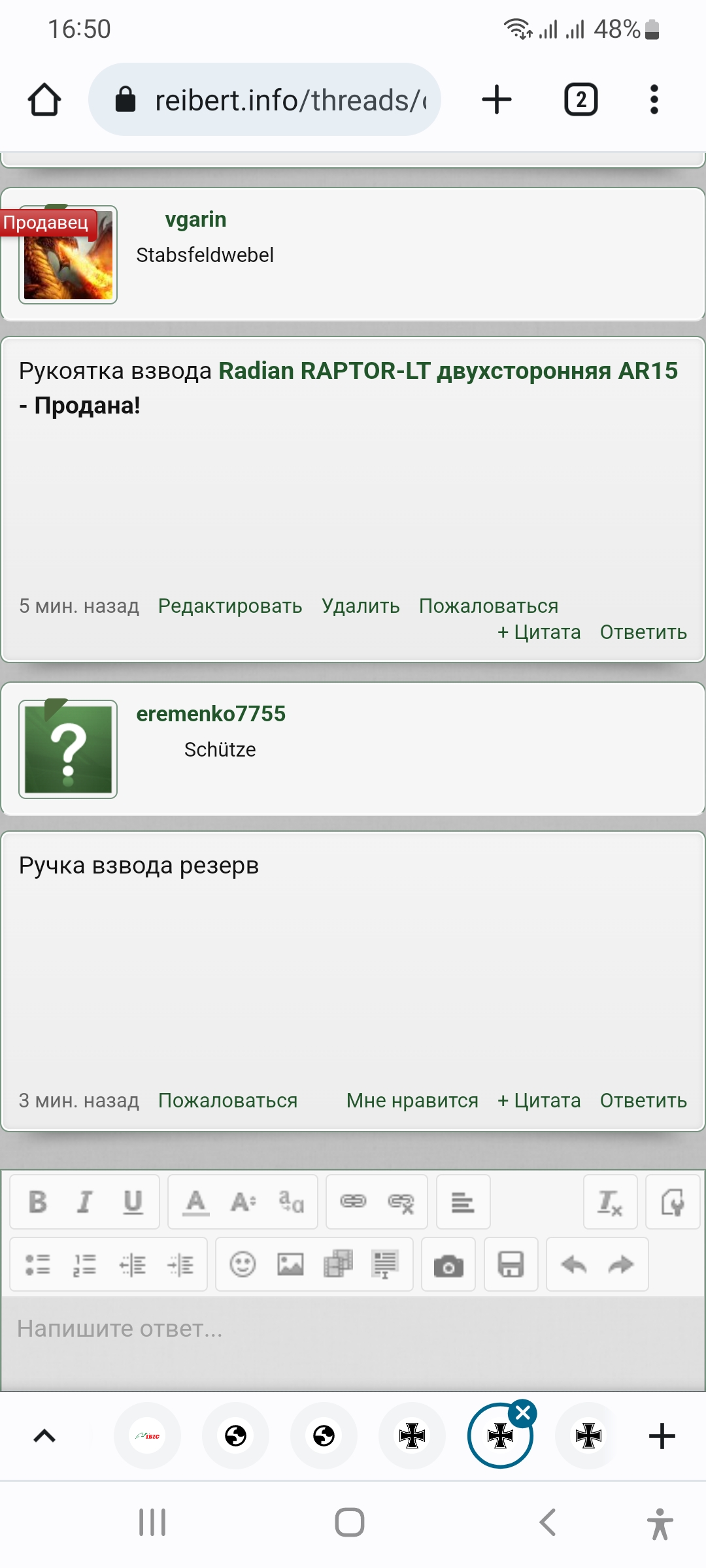Image resolution: width=706 pixels, height=1568 pixels.
Task: Insert a smiley from editor toolbar
Action: coord(243,1264)
